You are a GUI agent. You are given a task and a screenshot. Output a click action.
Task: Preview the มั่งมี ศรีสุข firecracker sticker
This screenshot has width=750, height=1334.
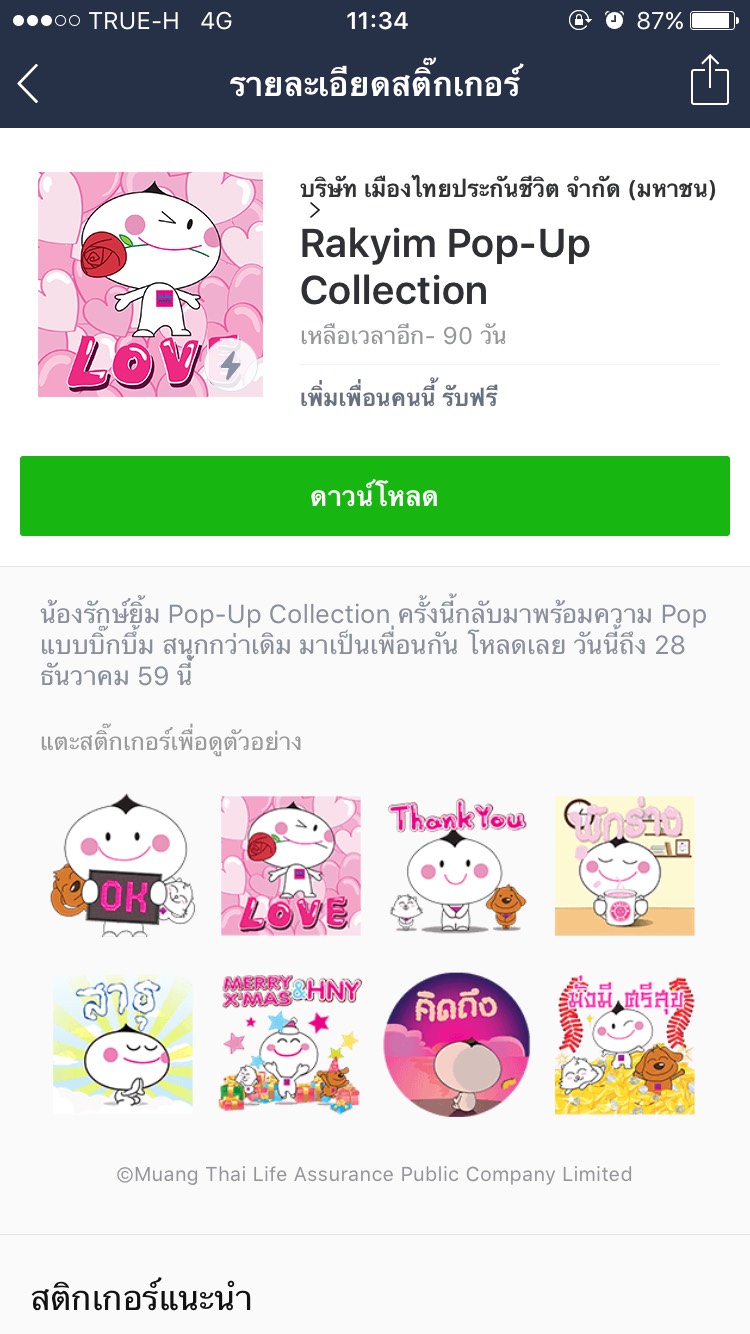(624, 1044)
